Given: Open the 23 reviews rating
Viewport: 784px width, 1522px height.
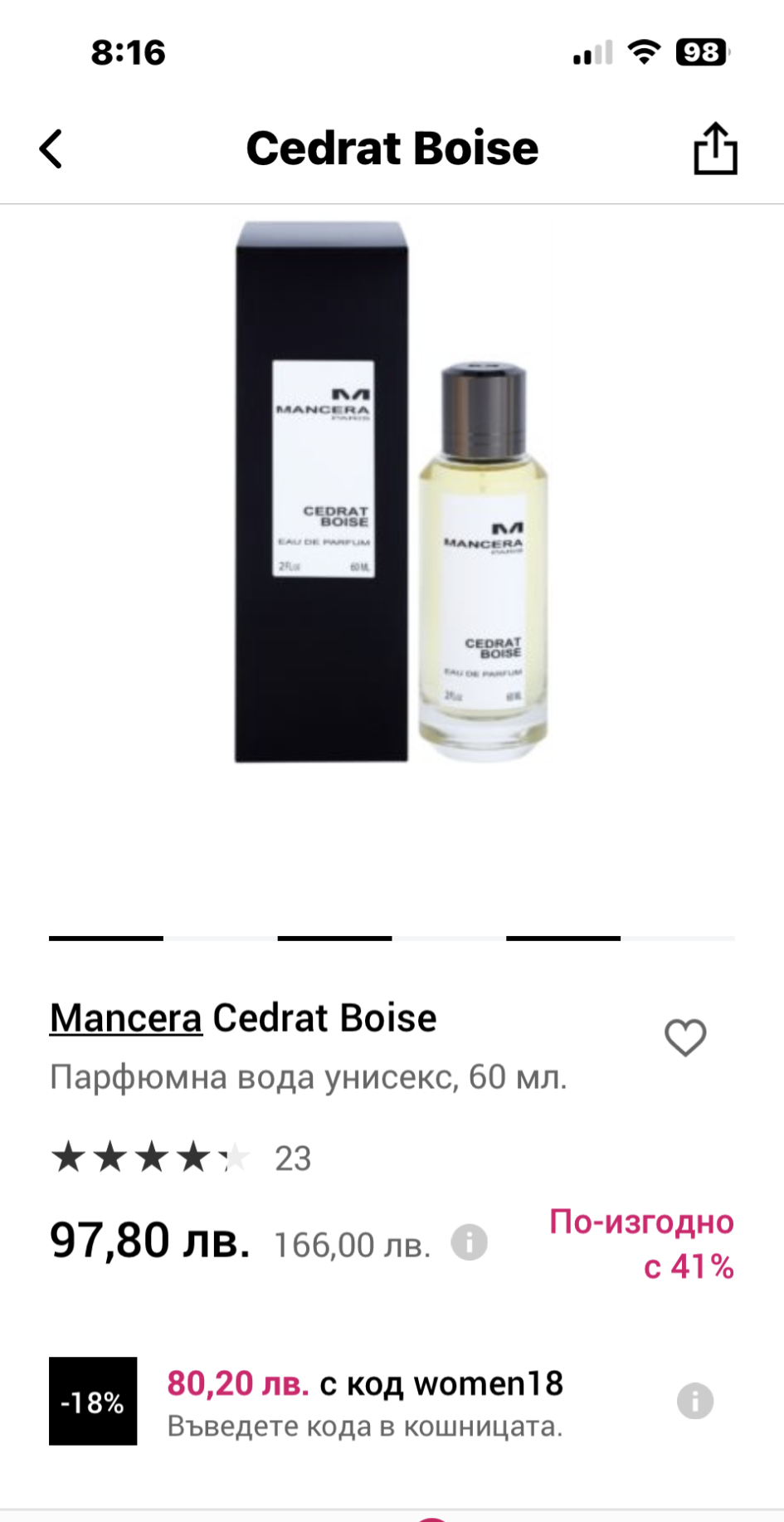Looking at the screenshot, I should tap(181, 1158).
